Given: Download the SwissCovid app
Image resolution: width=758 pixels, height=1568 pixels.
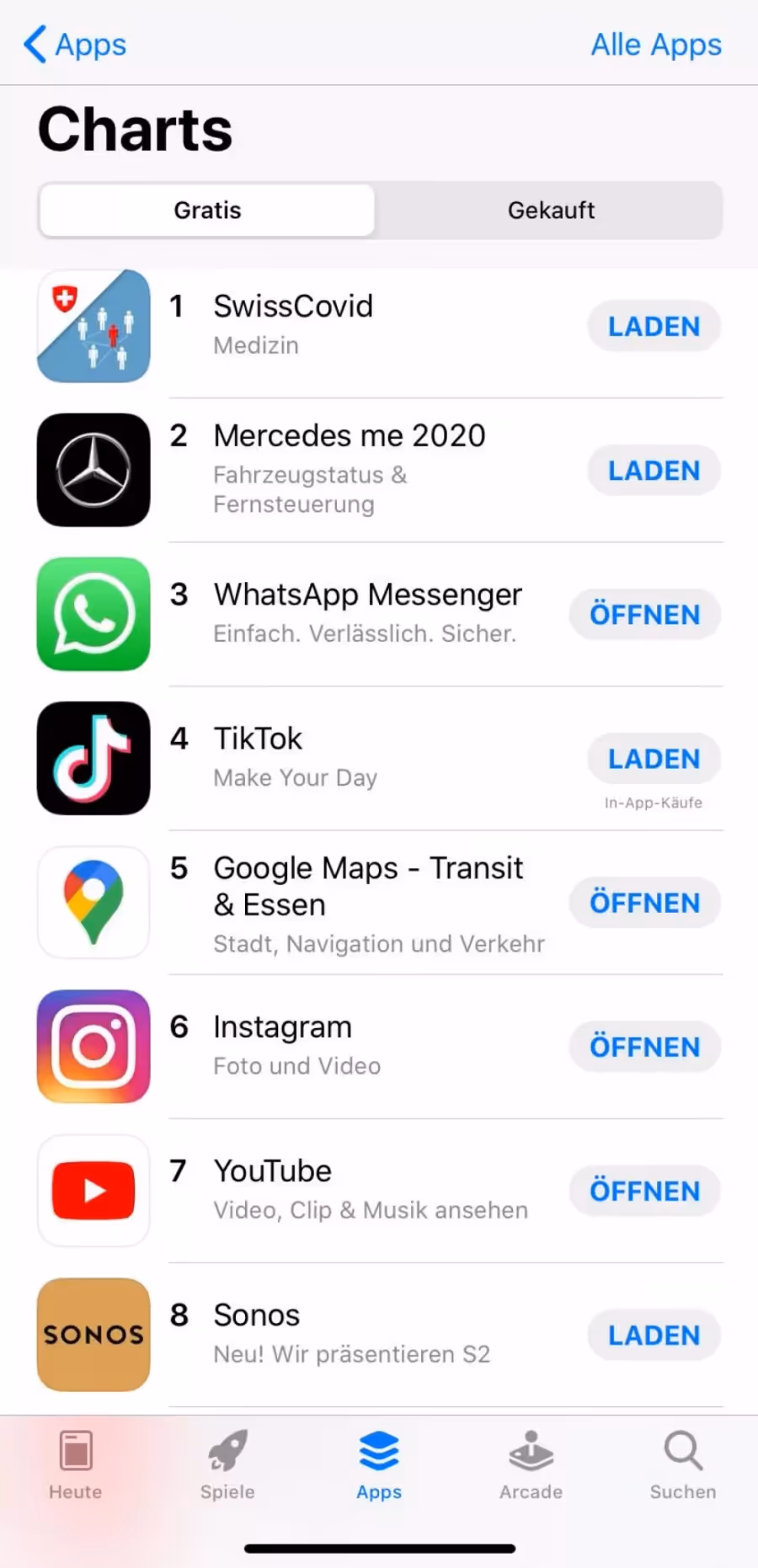Looking at the screenshot, I should point(654,326).
